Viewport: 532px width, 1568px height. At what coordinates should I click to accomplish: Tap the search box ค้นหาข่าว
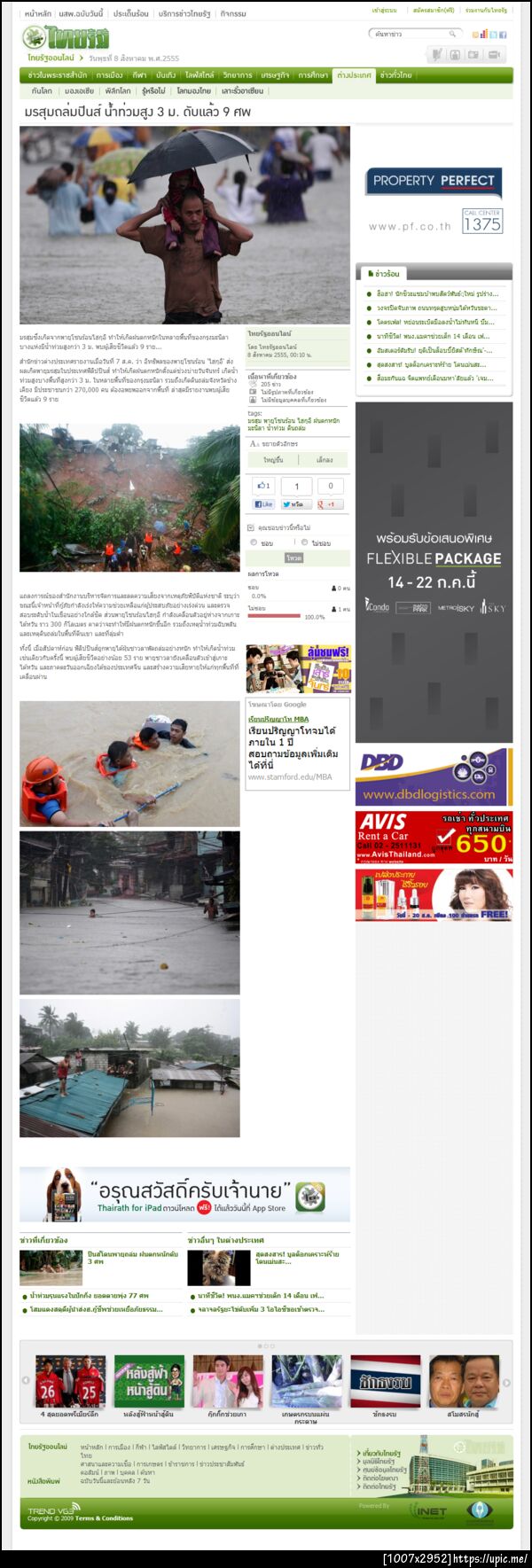click(x=410, y=34)
